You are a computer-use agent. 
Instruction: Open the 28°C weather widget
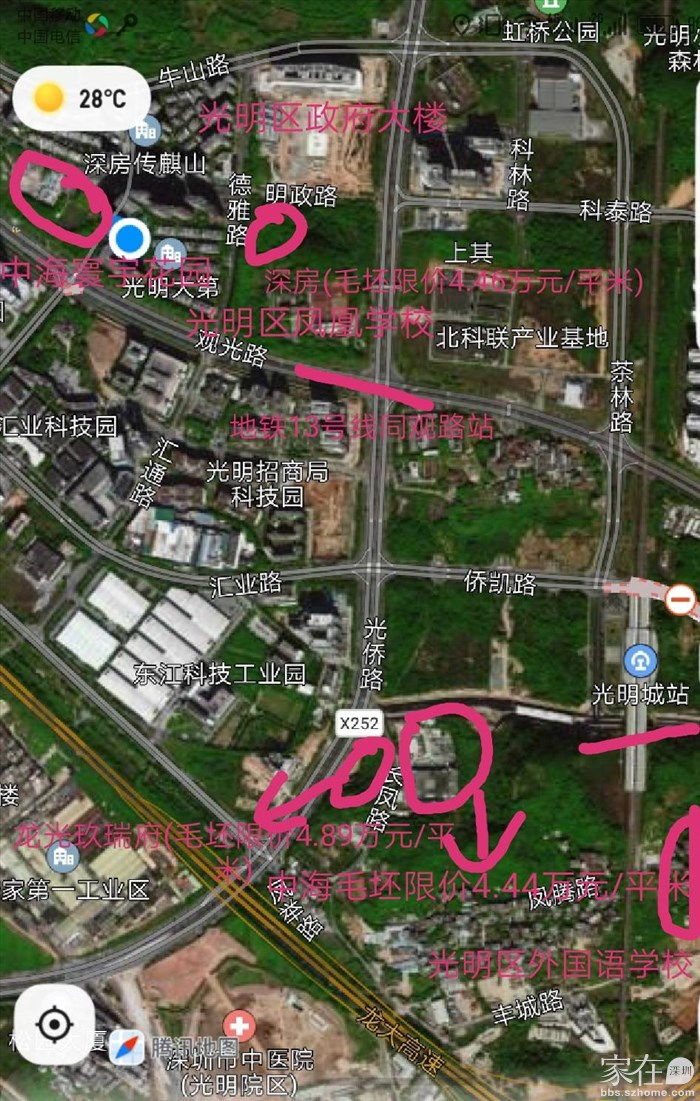pos(81,98)
